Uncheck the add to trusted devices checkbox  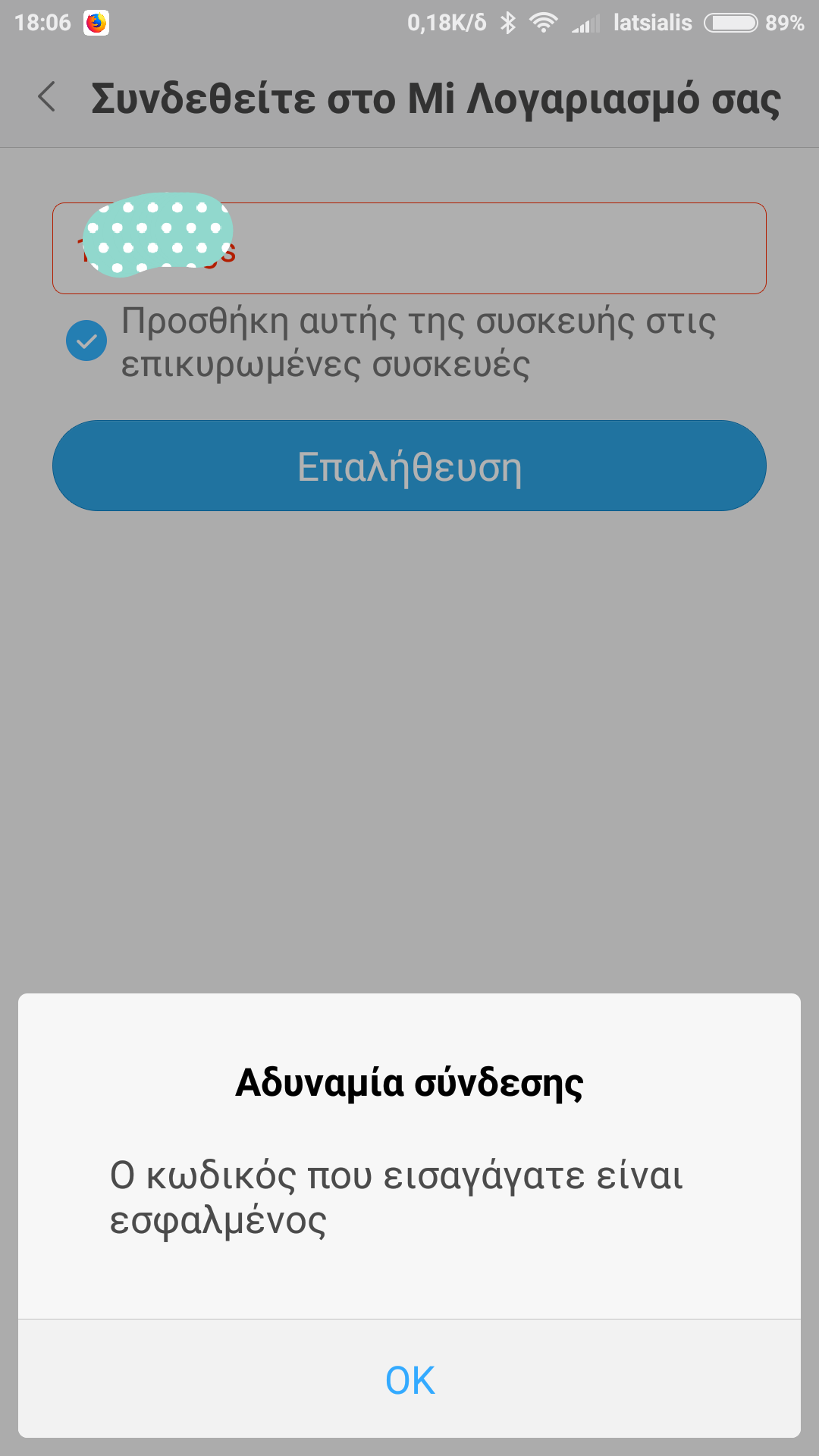[x=86, y=340]
